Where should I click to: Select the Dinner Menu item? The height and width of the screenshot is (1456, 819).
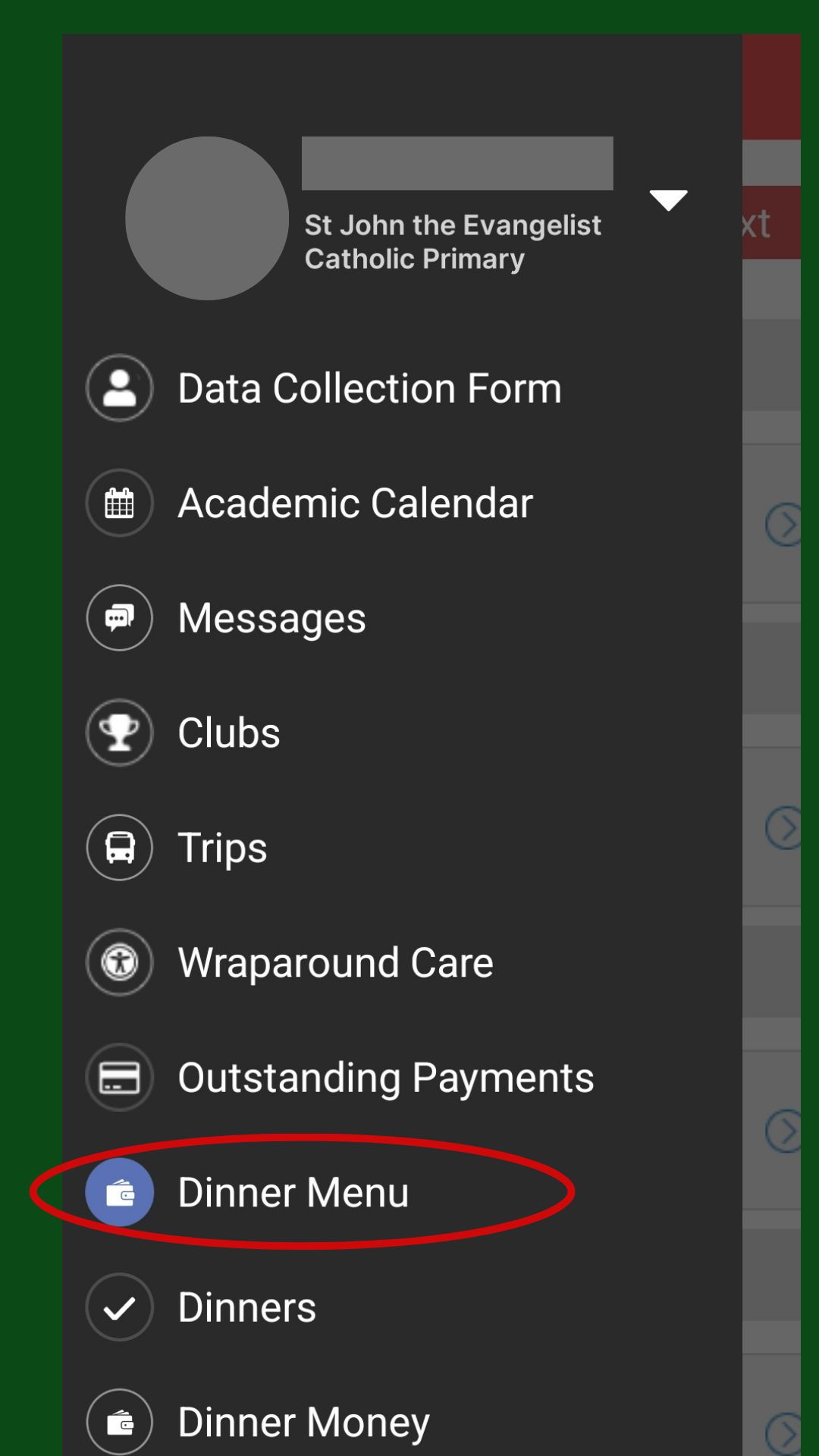[x=402, y=1192]
